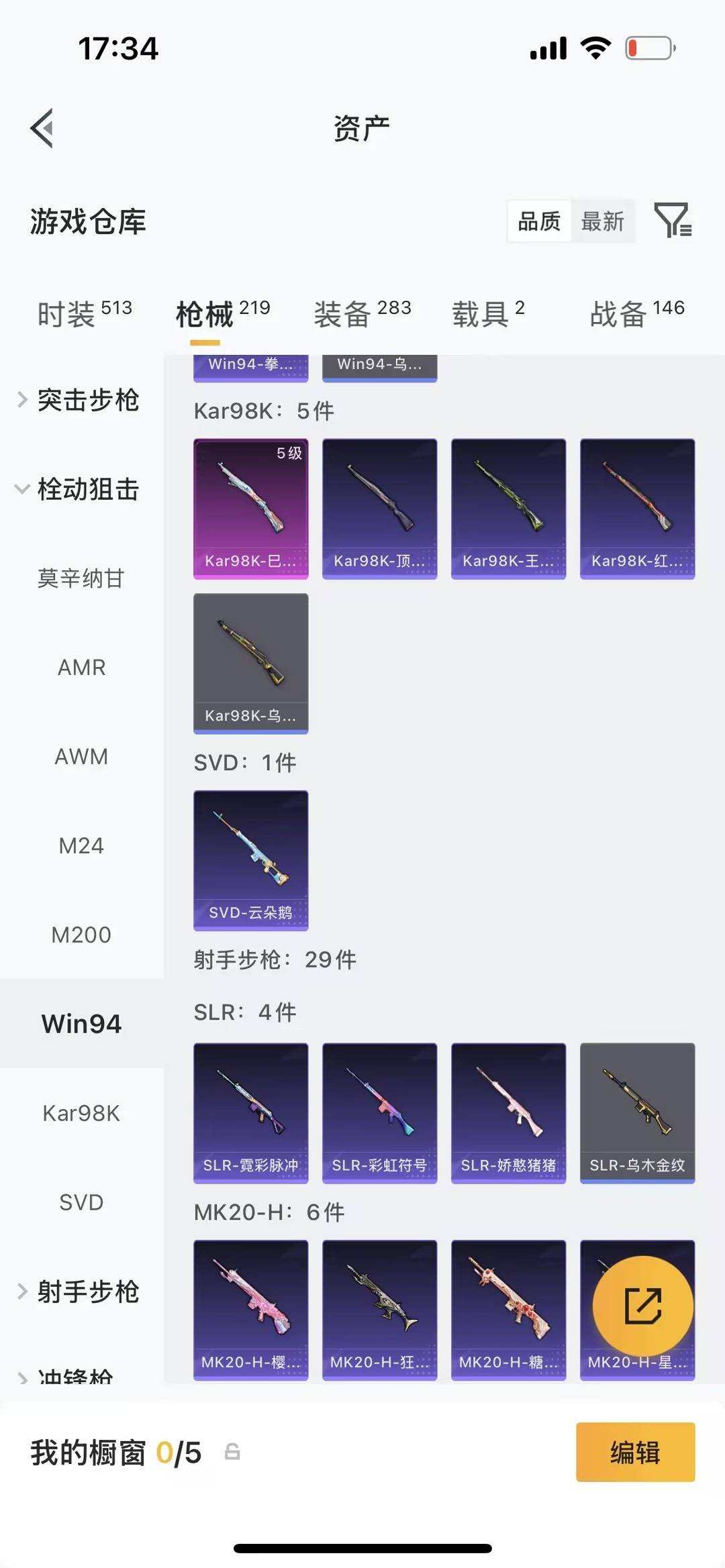Screen dimensions: 725x1568
Task: Select Win94 in the sidebar
Action: pyautogui.click(x=81, y=1023)
